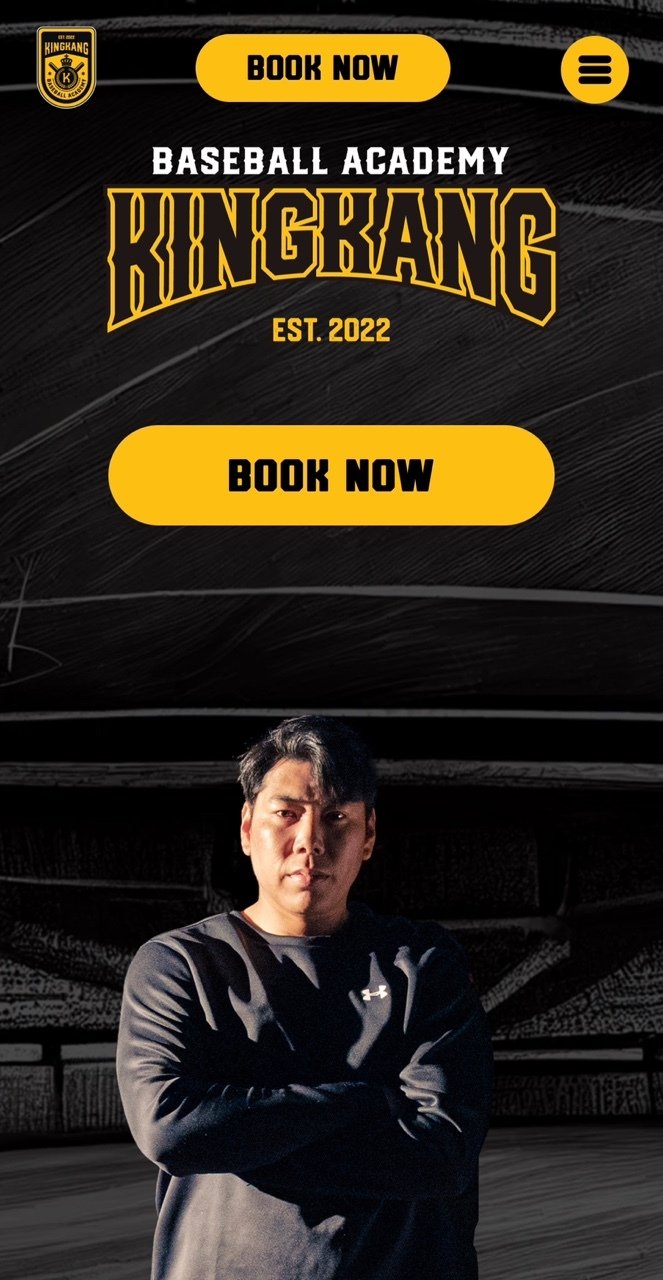Image resolution: width=663 pixels, height=1280 pixels.
Task: Tap the large Book Now button below EST. 2022
Action: click(331, 475)
